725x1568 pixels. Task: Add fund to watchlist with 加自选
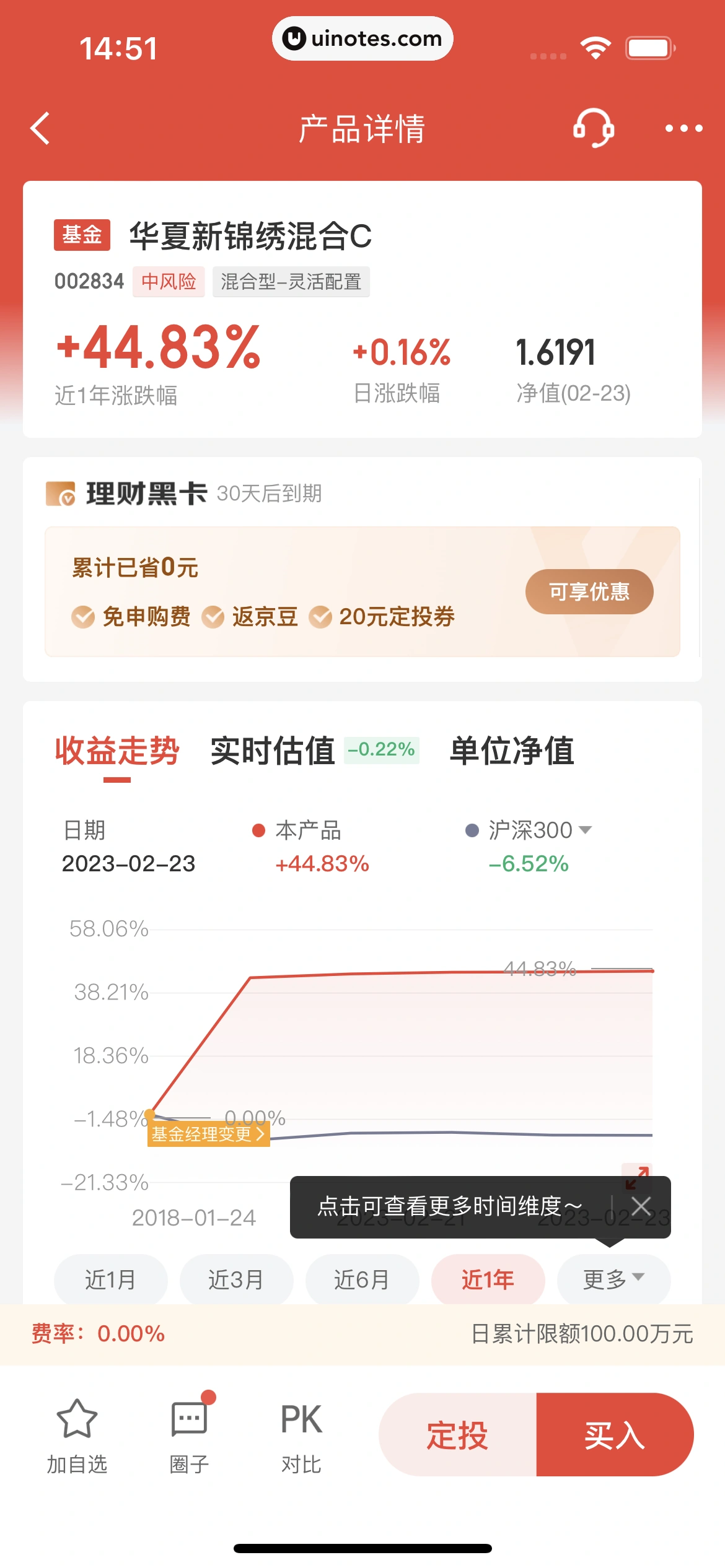[77, 1436]
